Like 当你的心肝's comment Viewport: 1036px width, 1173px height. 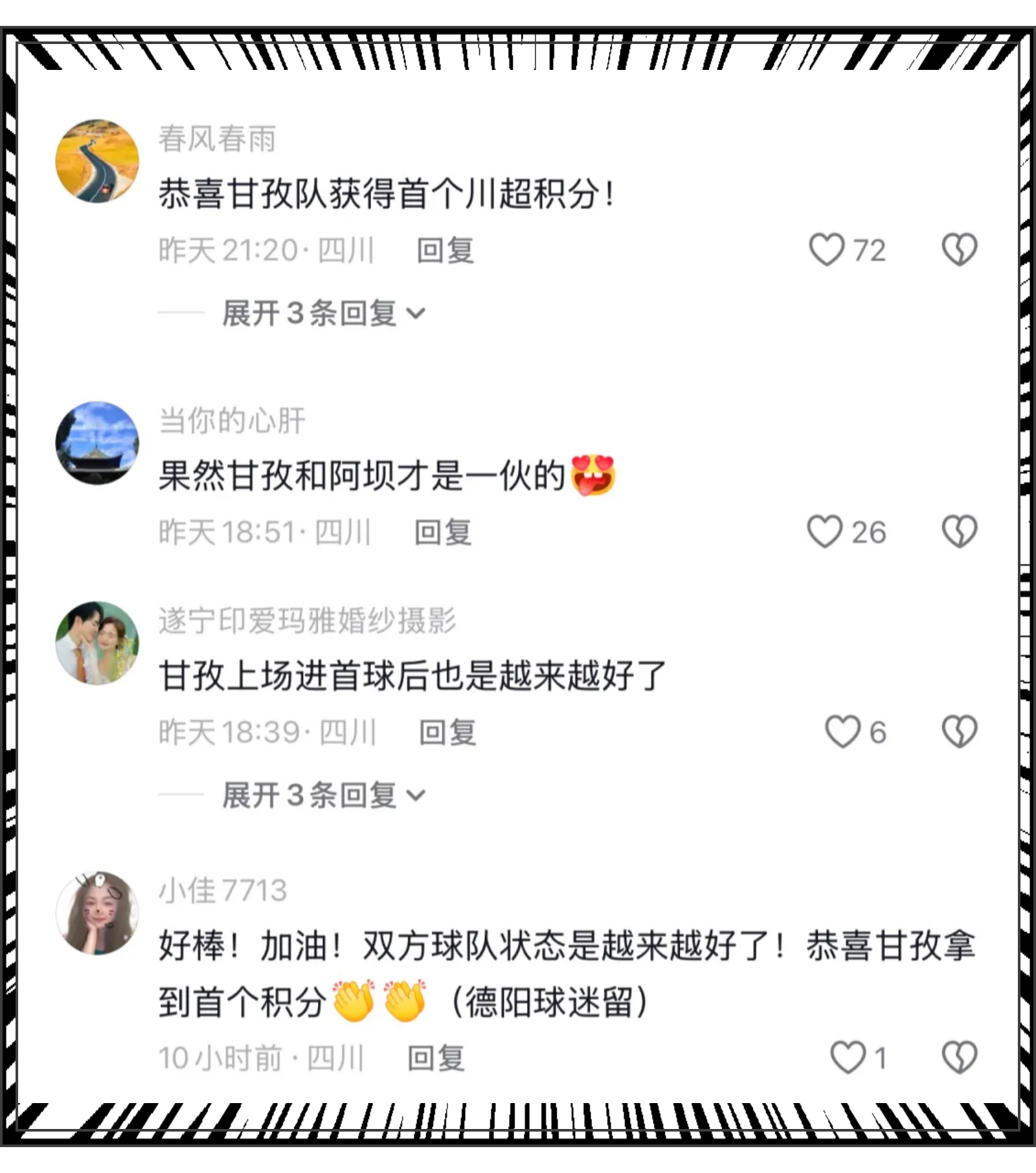(825, 532)
